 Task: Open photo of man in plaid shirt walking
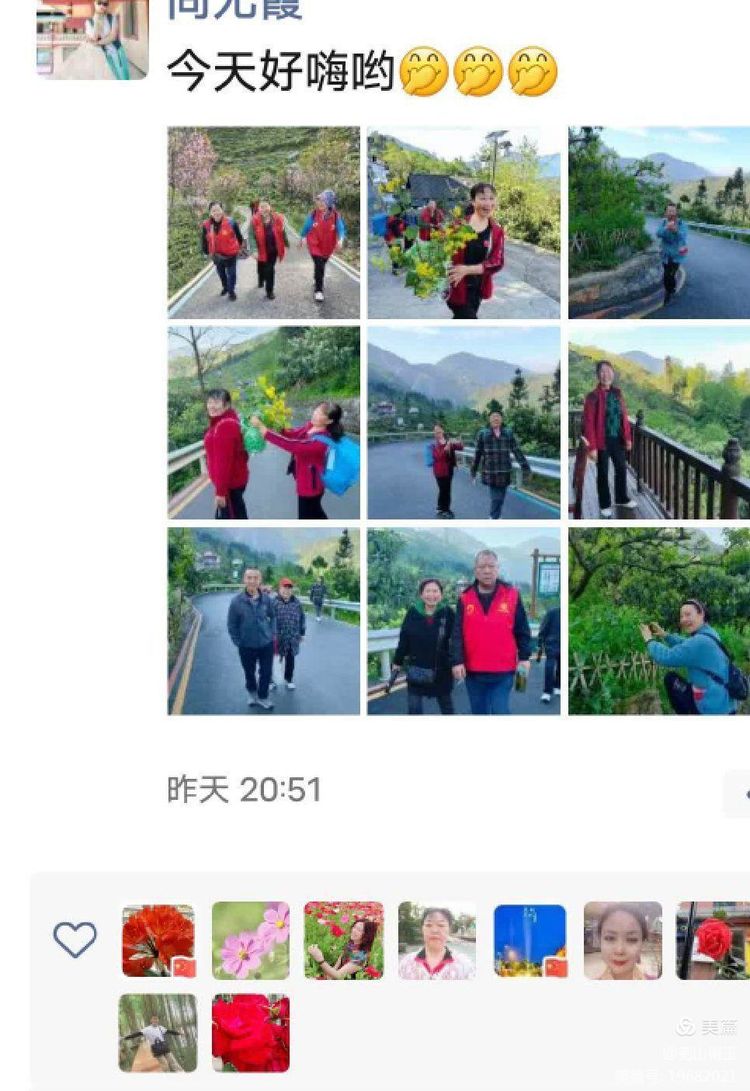click(x=464, y=422)
